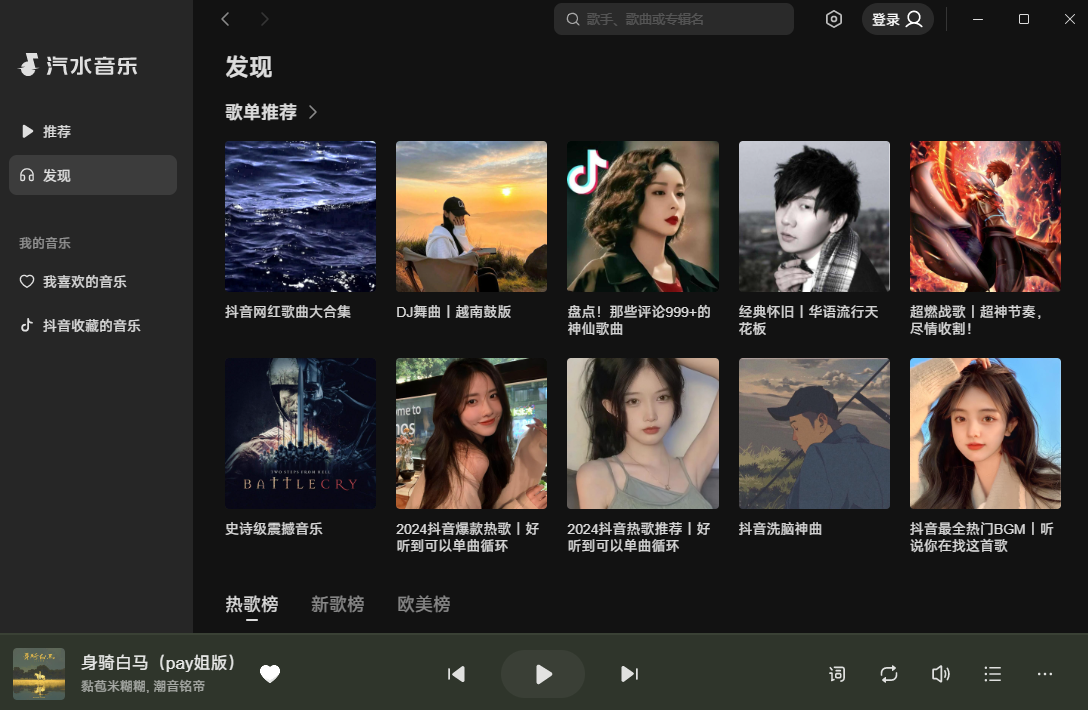This screenshot has height=710, width=1088.
Task: Switch to the 新歌榜 tab
Action: (x=337, y=604)
